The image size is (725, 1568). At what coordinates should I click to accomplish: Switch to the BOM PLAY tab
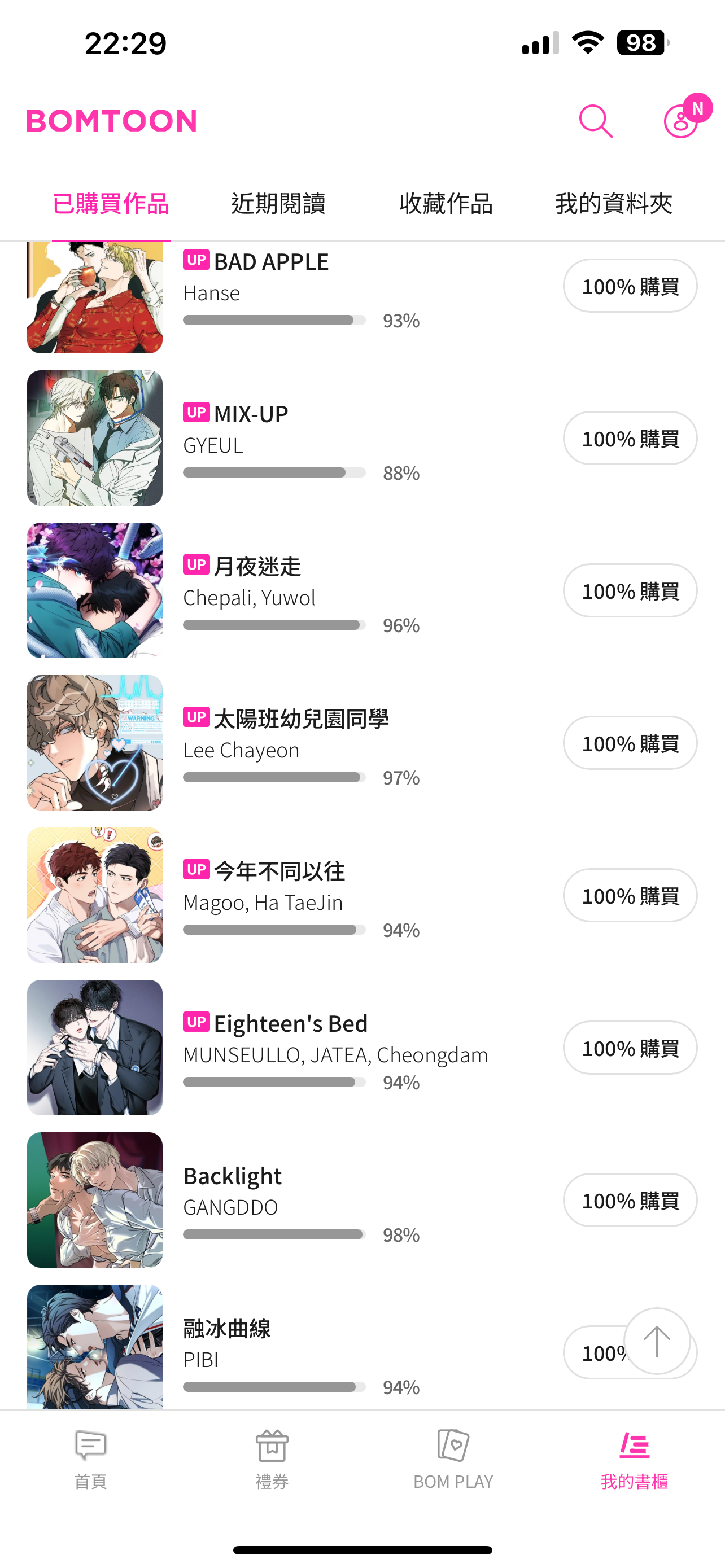(x=453, y=1459)
